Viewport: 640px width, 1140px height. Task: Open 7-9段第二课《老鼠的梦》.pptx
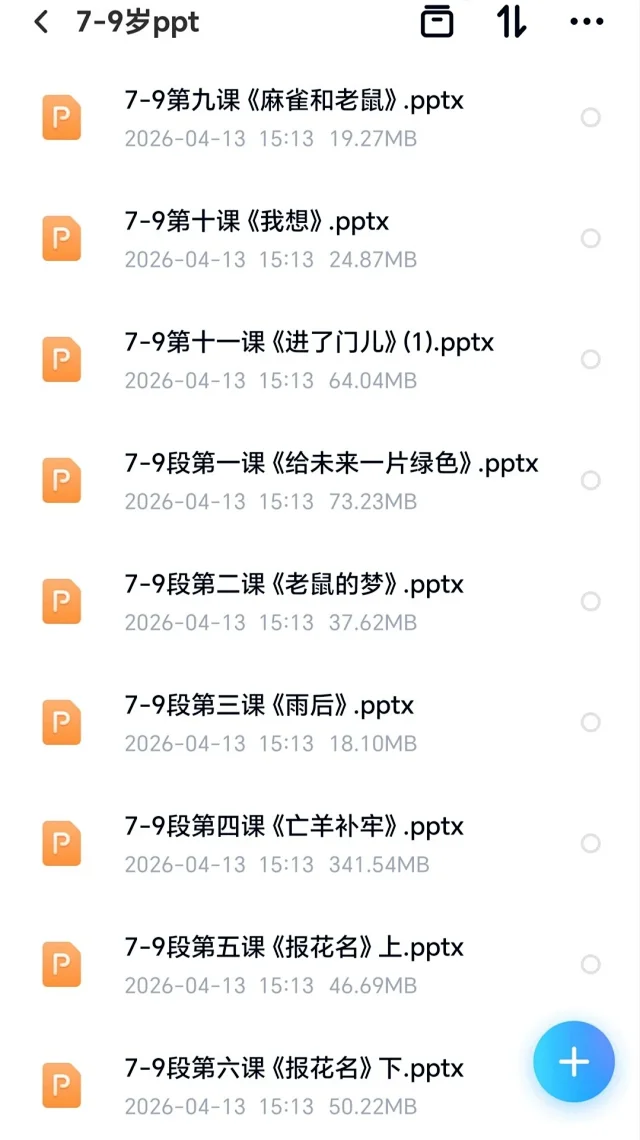[294, 585]
